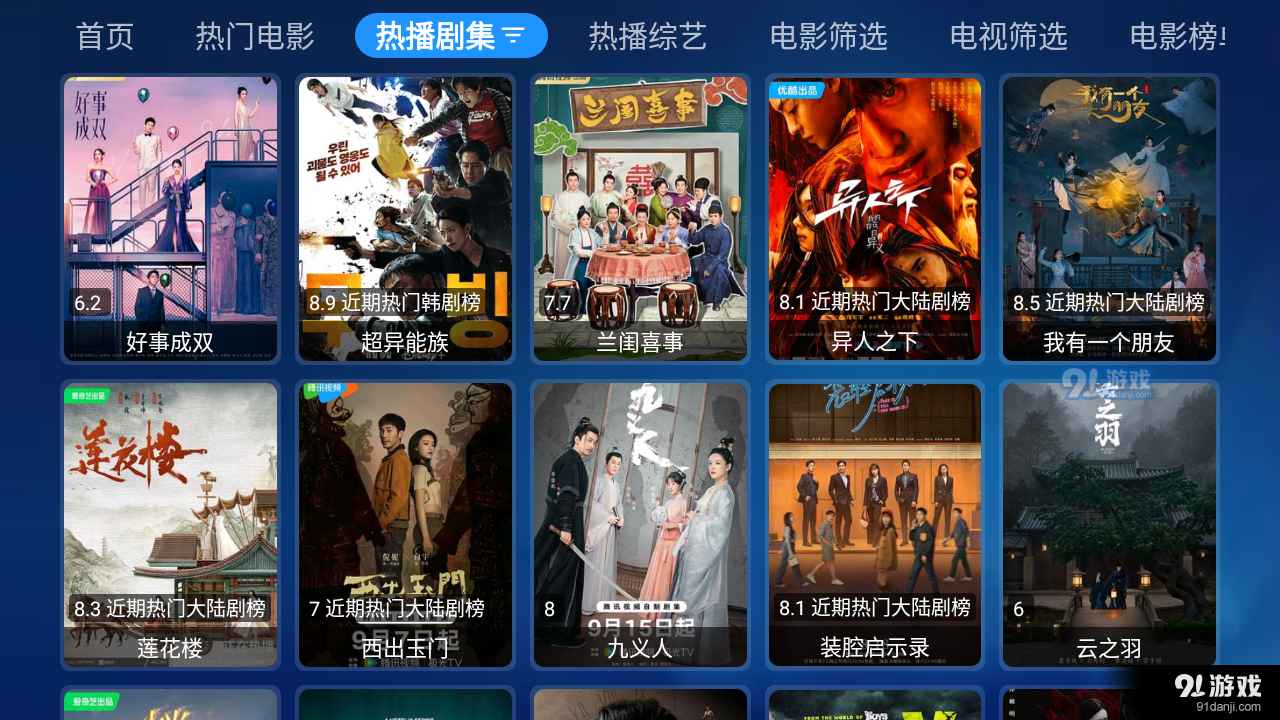Open the 好事成双 series card
Image resolution: width=1280 pixels, height=720 pixels.
[x=170, y=218]
